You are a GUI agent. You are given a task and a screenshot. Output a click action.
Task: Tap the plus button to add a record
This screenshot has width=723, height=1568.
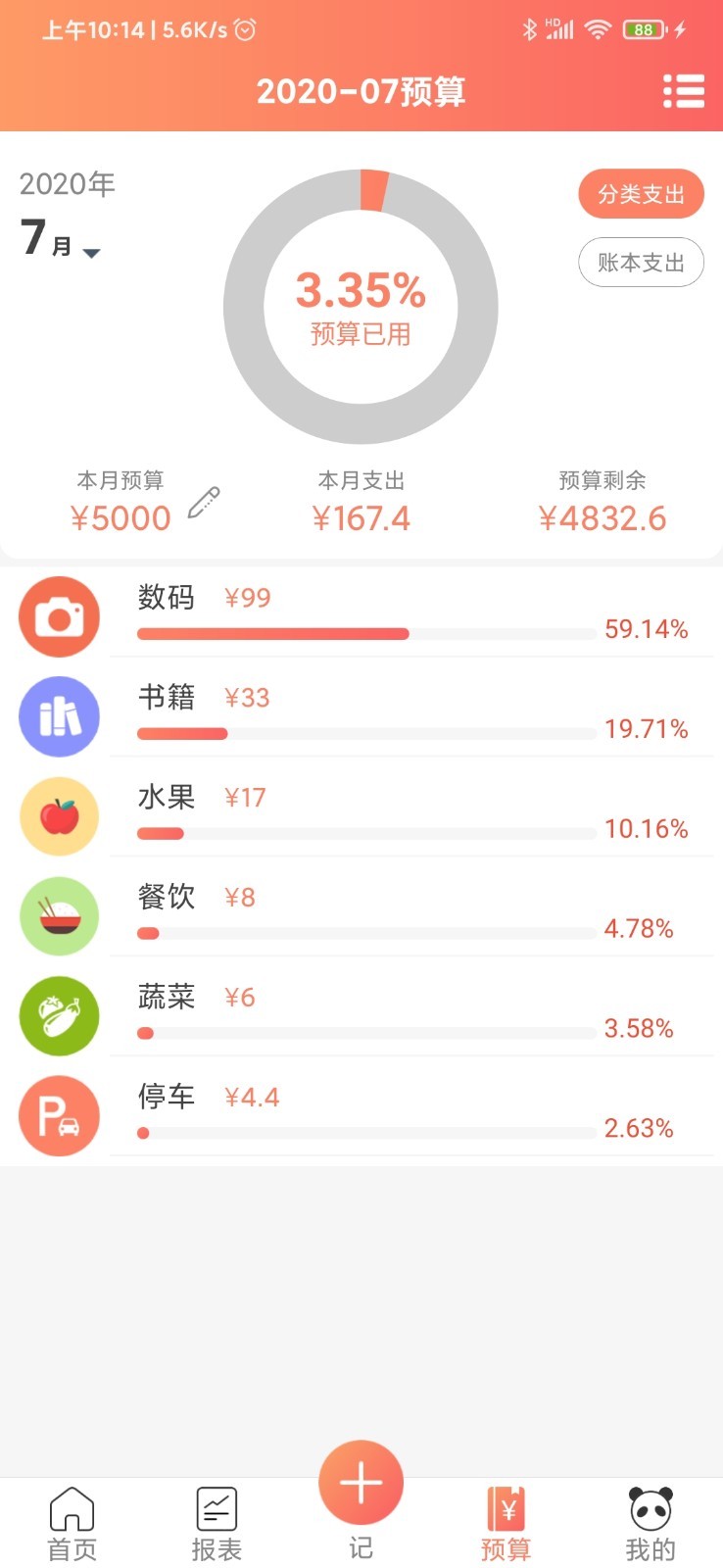pyautogui.click(x=361, y=1482)
